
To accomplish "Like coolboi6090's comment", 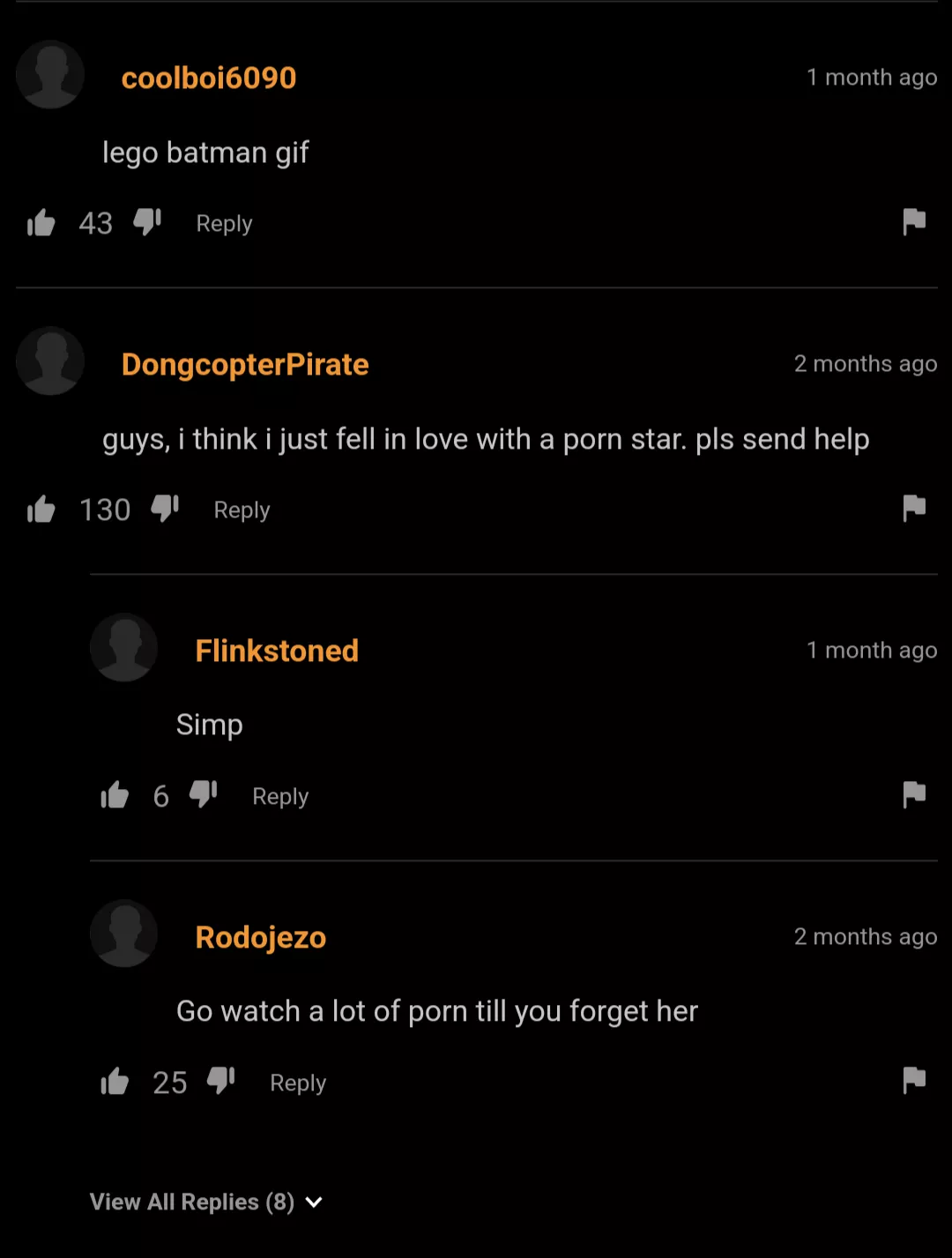I will (41, 223).
